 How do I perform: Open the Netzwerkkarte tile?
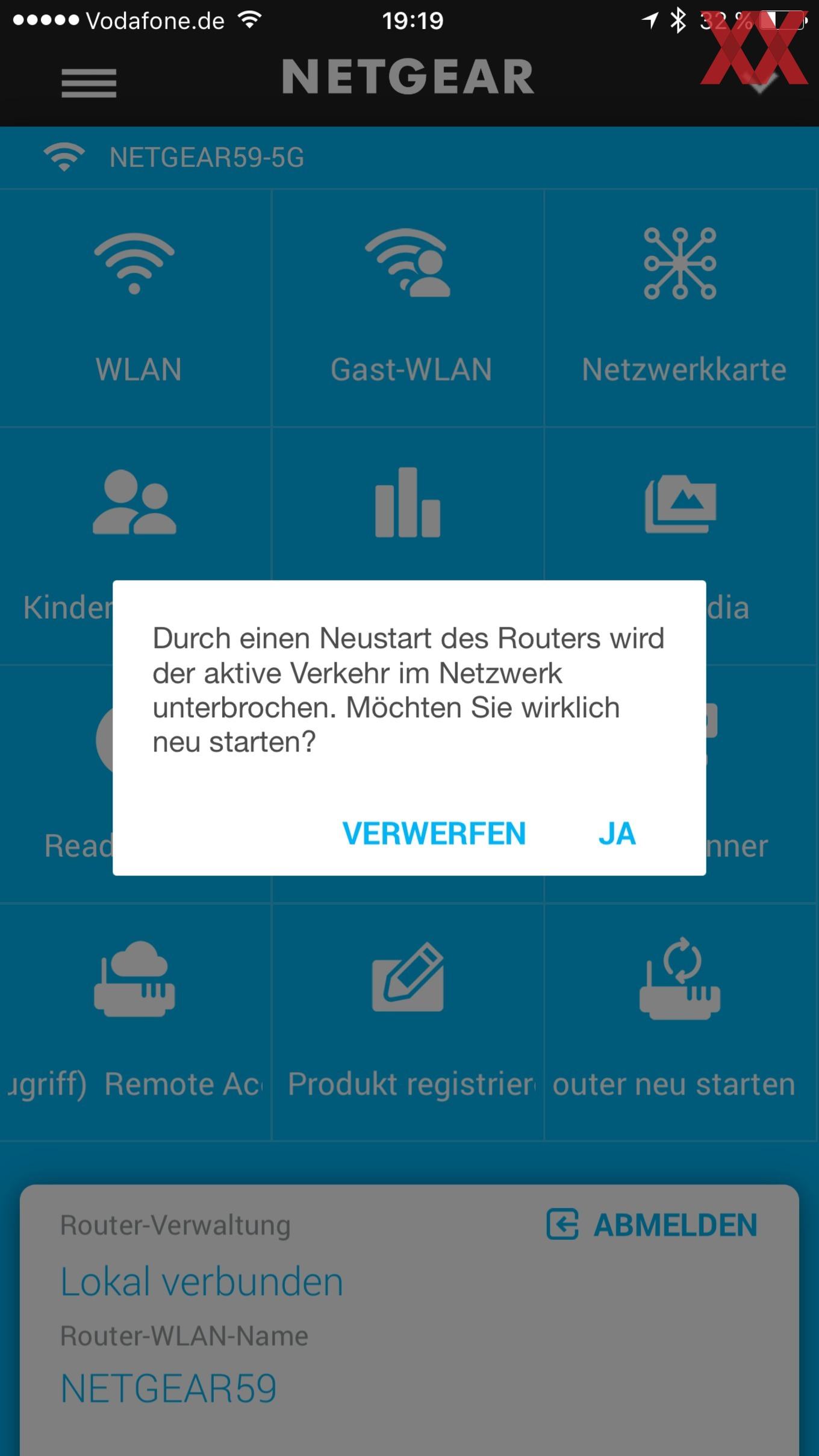682,308
